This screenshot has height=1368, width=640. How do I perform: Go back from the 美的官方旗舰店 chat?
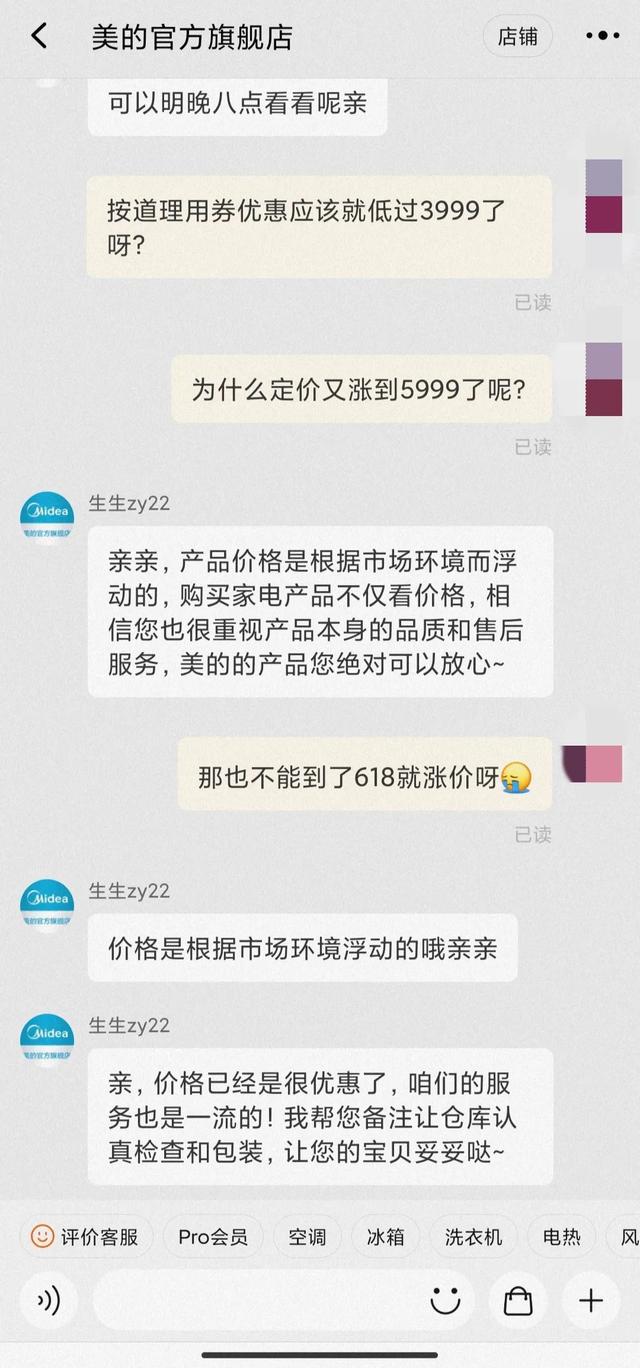(39, 37)
